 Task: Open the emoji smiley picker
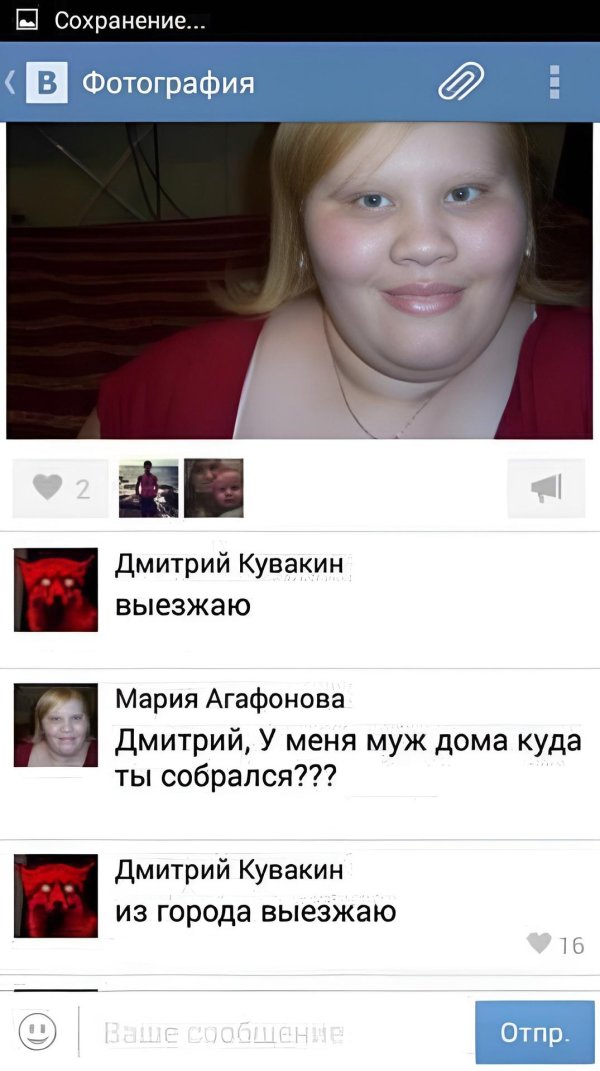(38, 1031)
